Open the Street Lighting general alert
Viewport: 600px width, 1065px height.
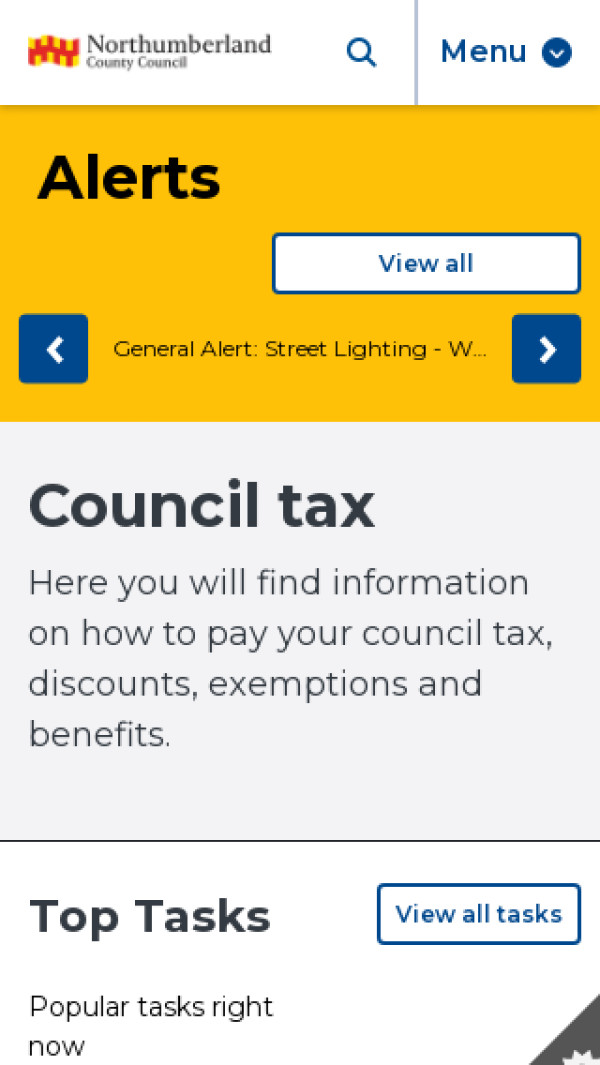tap(300, 349)
